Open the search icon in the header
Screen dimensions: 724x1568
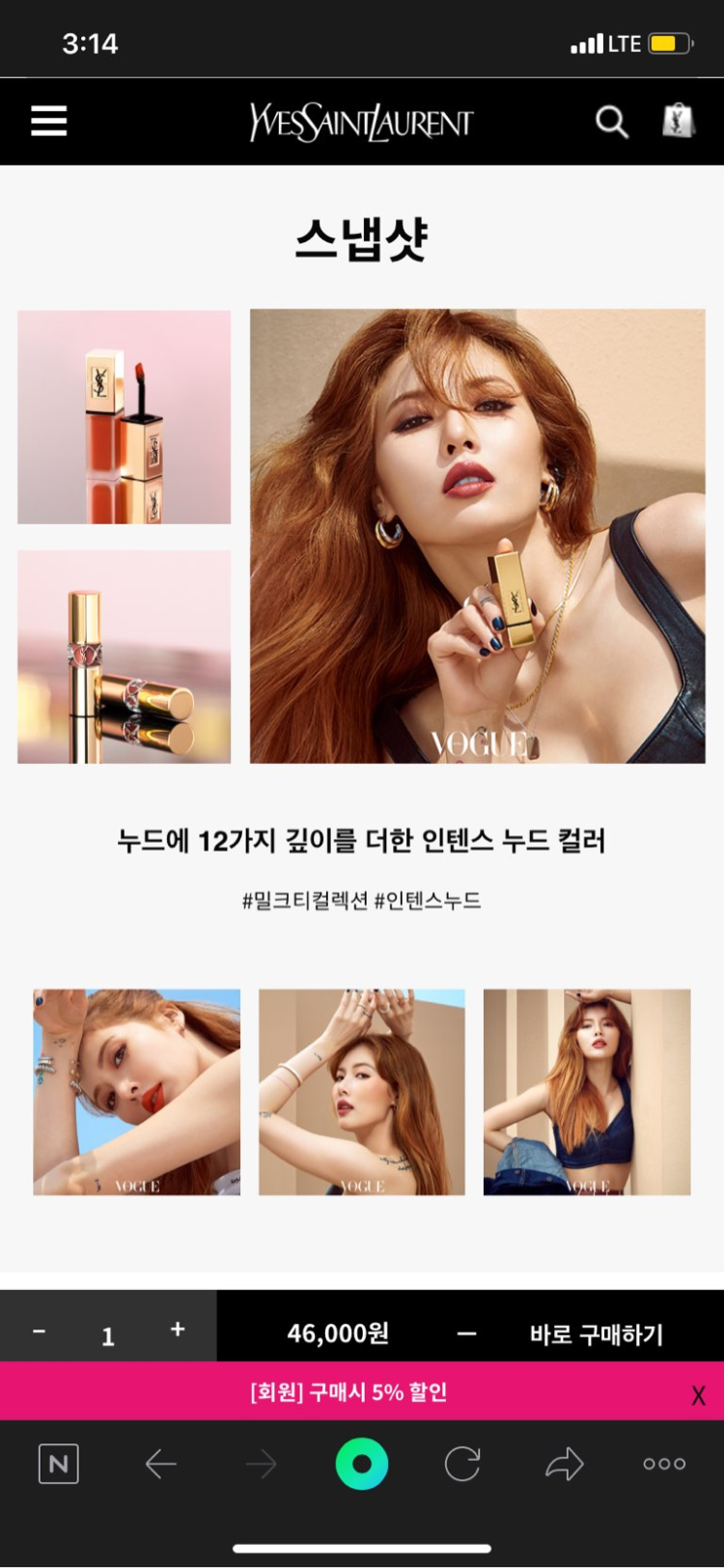[x=612, y=122]
